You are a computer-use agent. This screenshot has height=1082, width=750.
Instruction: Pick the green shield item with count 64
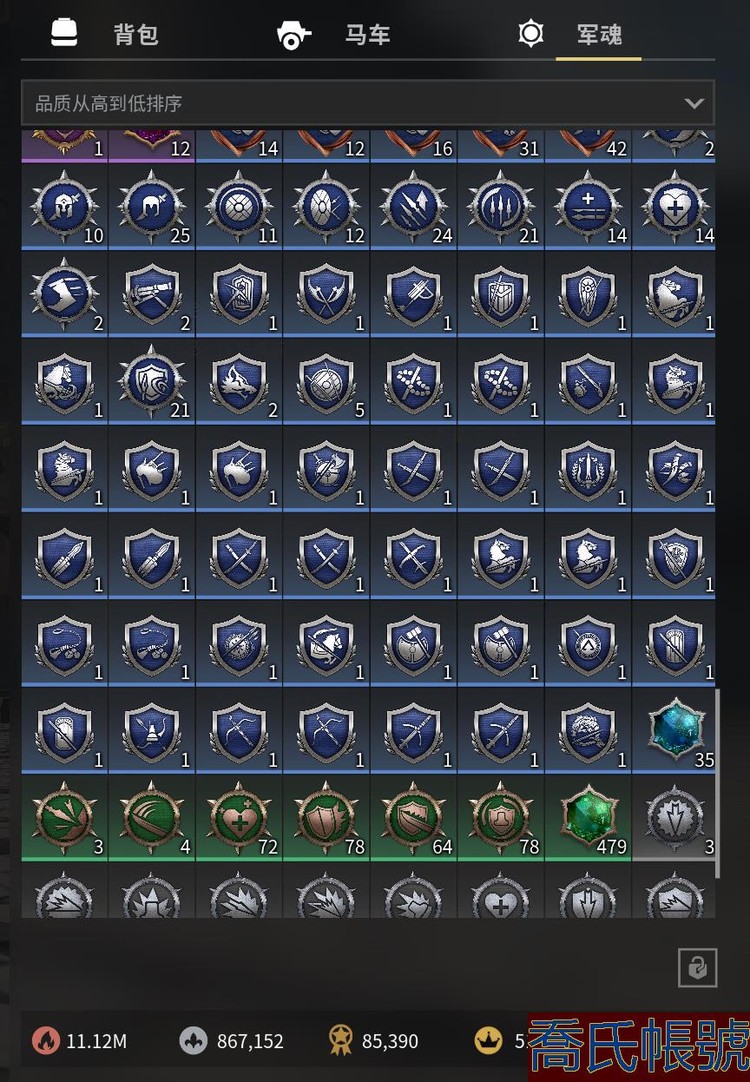coord(413,819)
